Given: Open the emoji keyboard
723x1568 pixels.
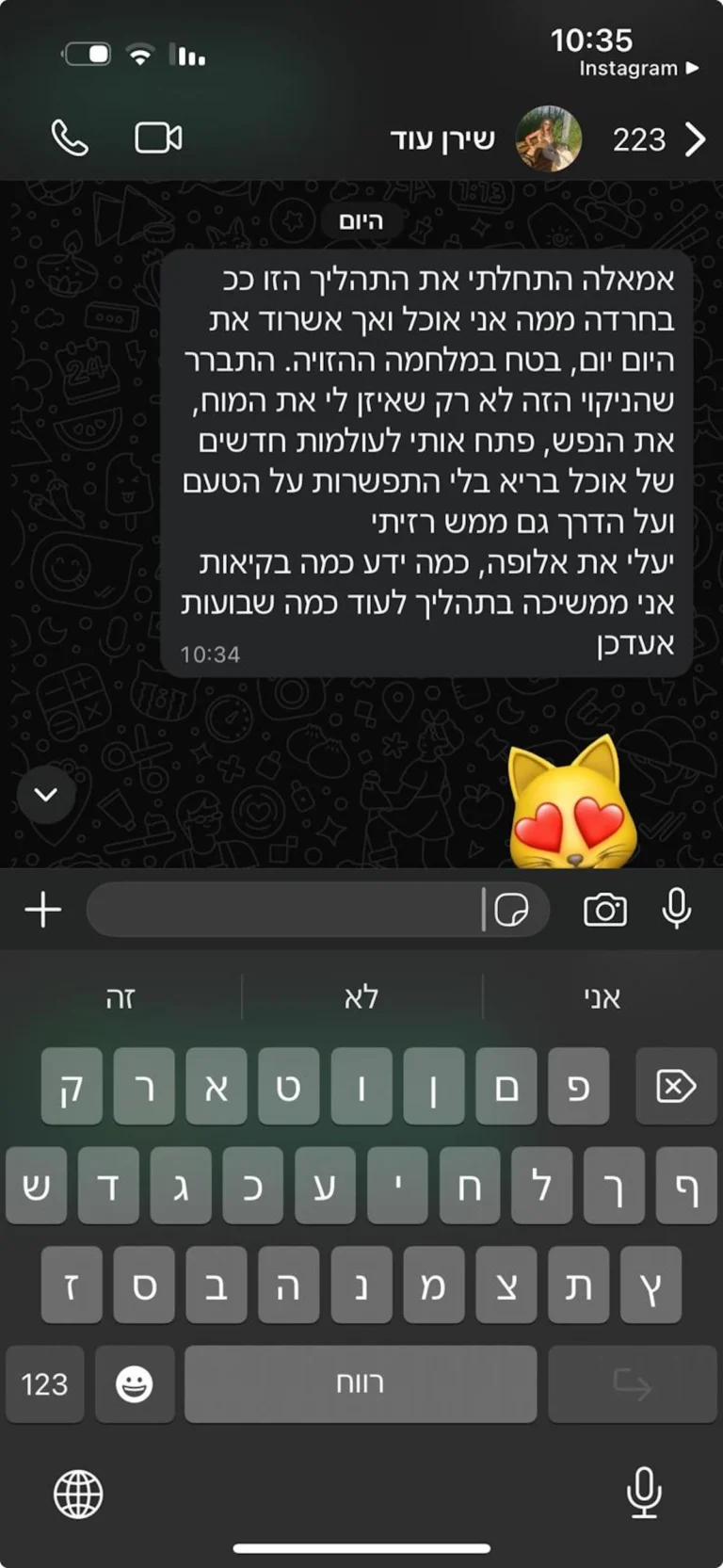Looking at the screenshot, I should click(x=135, y=1383).
